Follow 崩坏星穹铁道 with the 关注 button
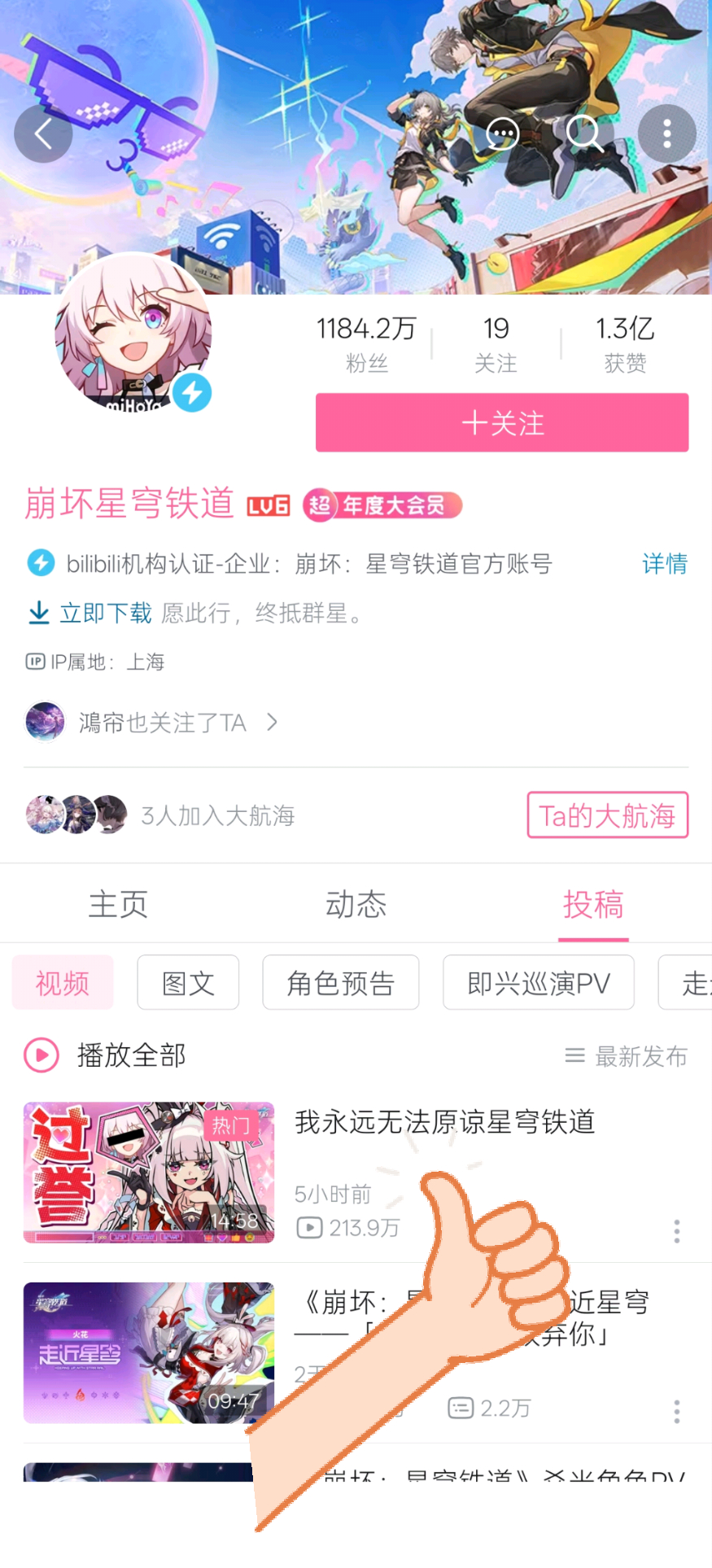712x1568 pixels. pos(502,423)
